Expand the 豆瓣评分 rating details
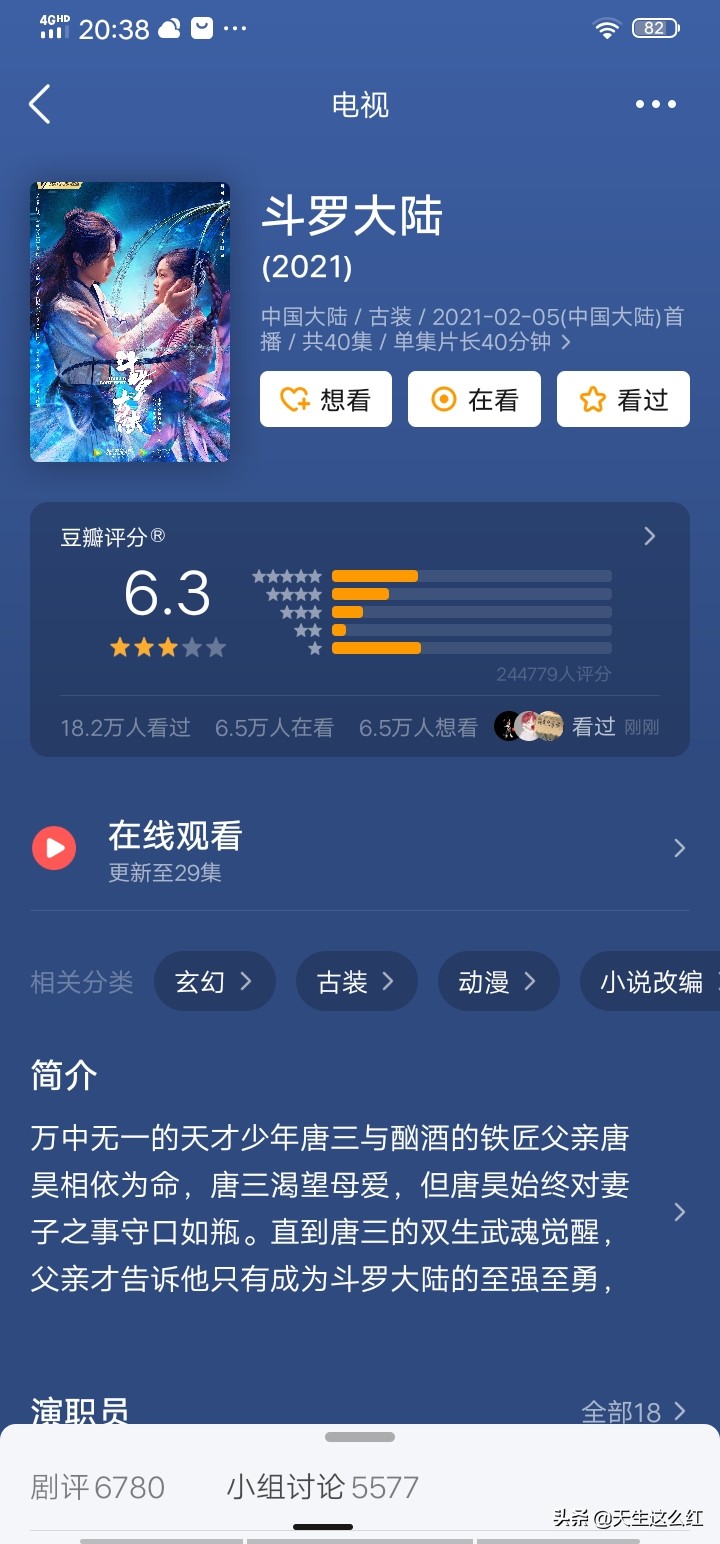Screen dimensions: 720x1544 (x=649, y=536)
